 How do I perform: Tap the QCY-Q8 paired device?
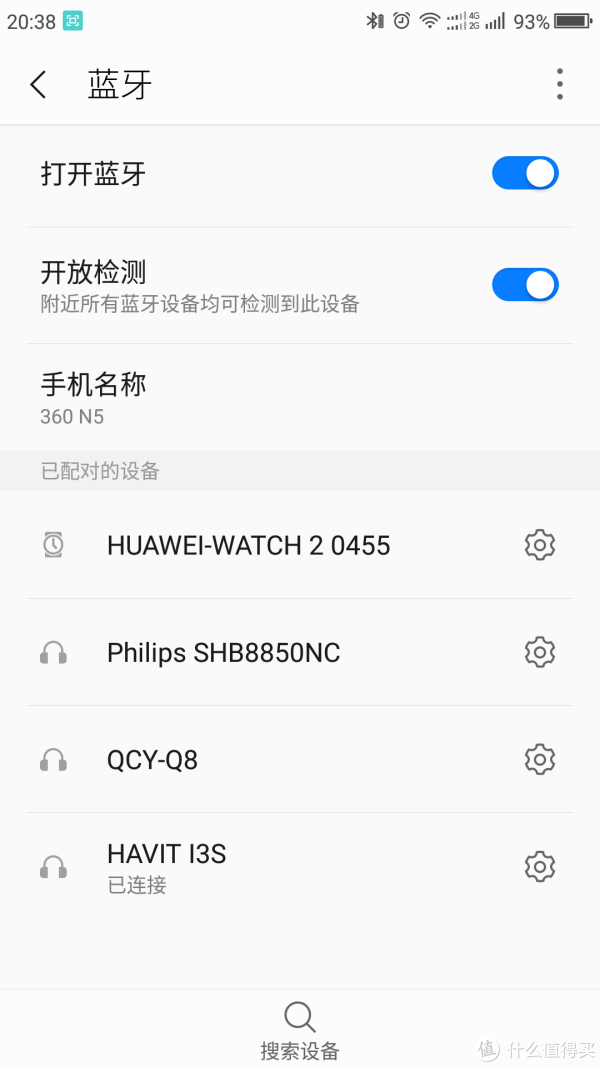click(272, 759)
